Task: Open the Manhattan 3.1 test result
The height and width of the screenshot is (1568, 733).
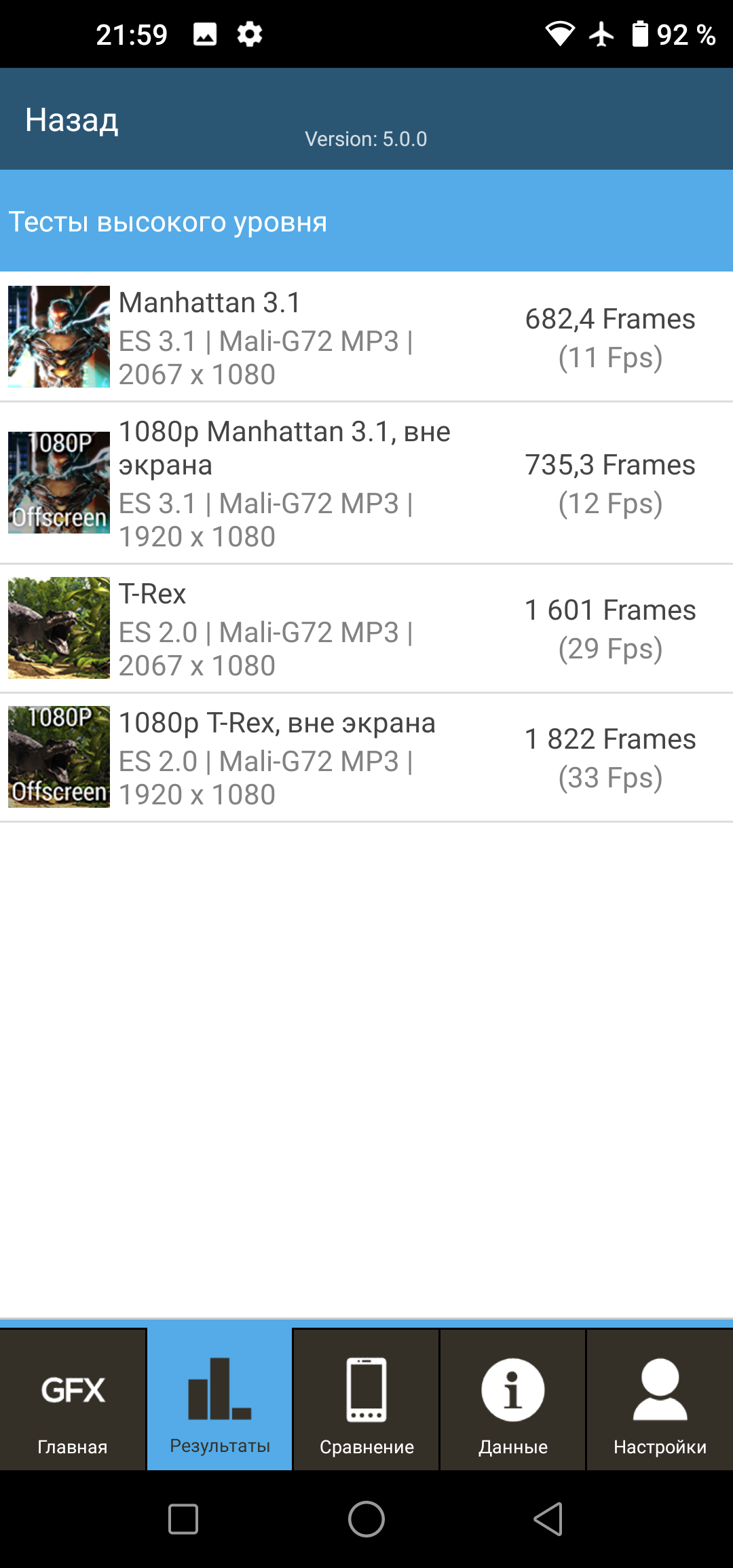Action: [366, 337]
